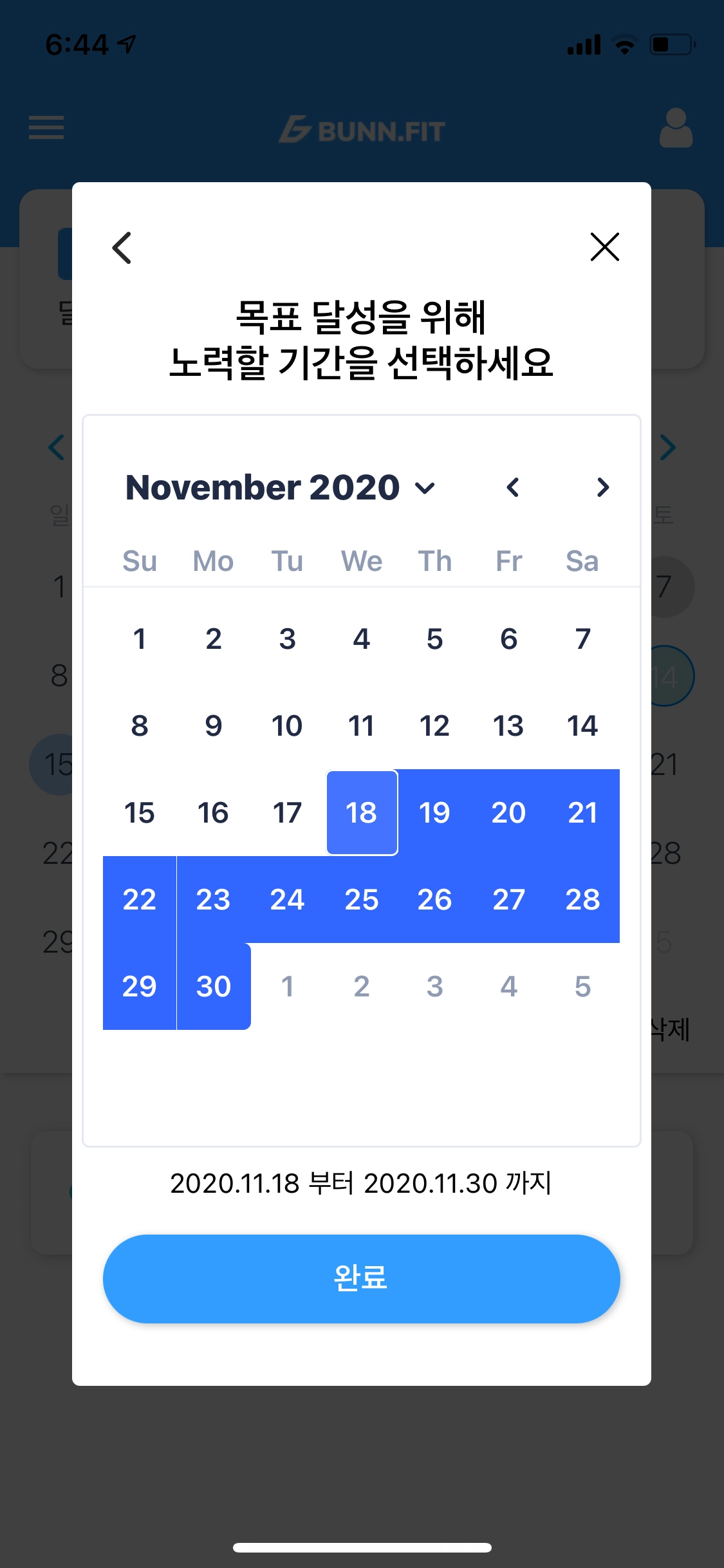Choose November 14 in the calendar
The width and height of the screenshot is (724, 1568).
pos(582,726)
